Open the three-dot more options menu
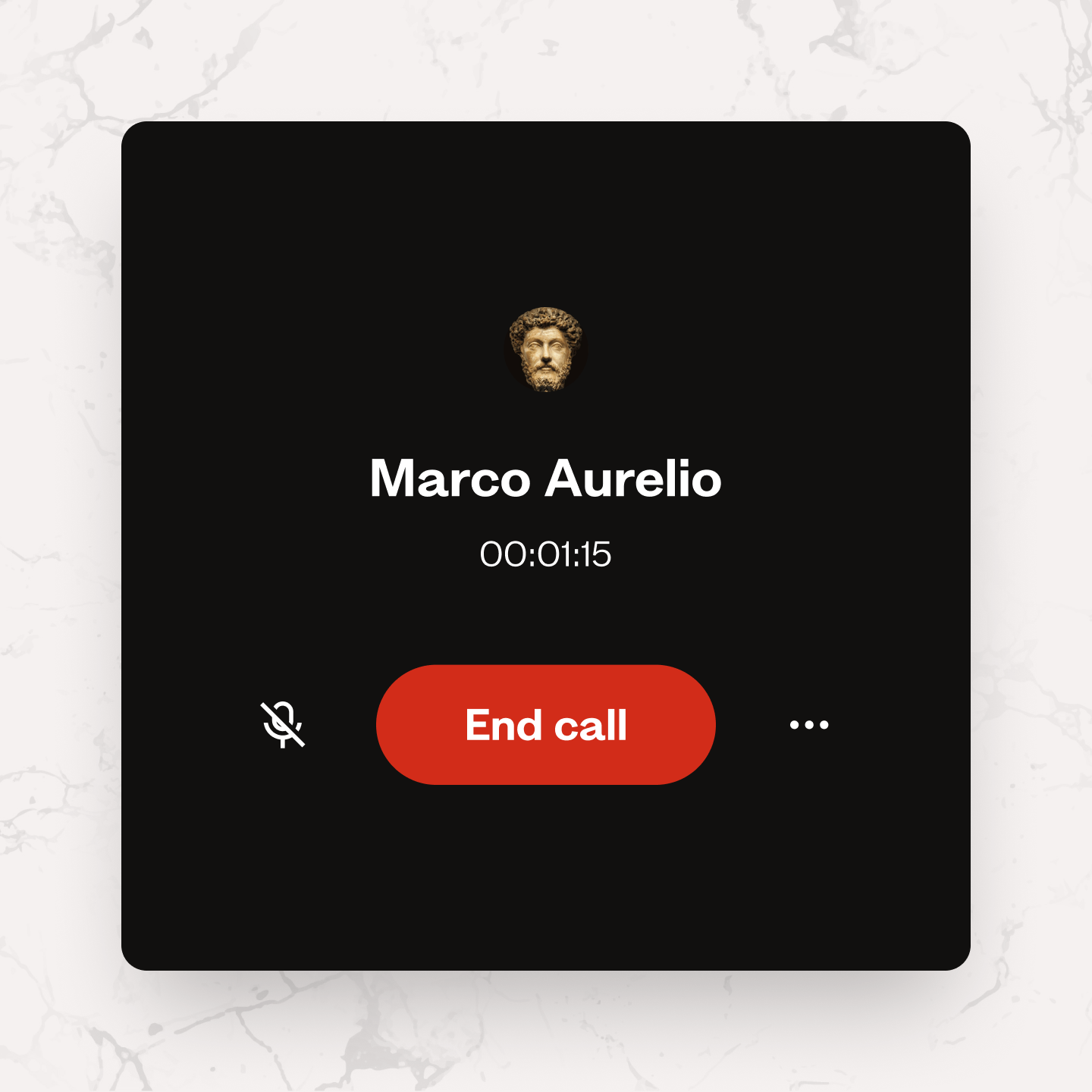Screen dimensions: 1092x1092 (x=808, y=725)
